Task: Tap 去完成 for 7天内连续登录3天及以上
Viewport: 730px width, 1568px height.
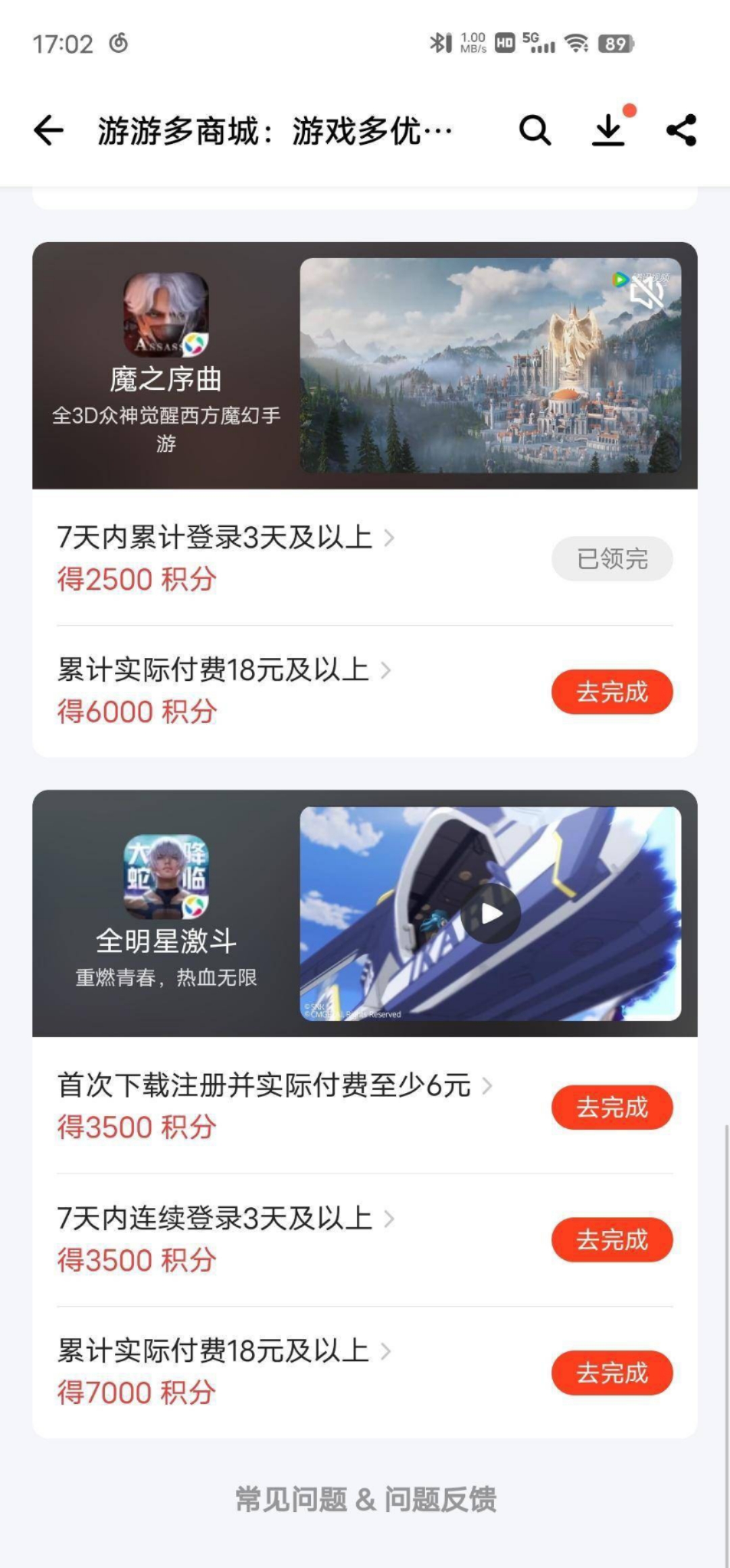Action: 612,1240
